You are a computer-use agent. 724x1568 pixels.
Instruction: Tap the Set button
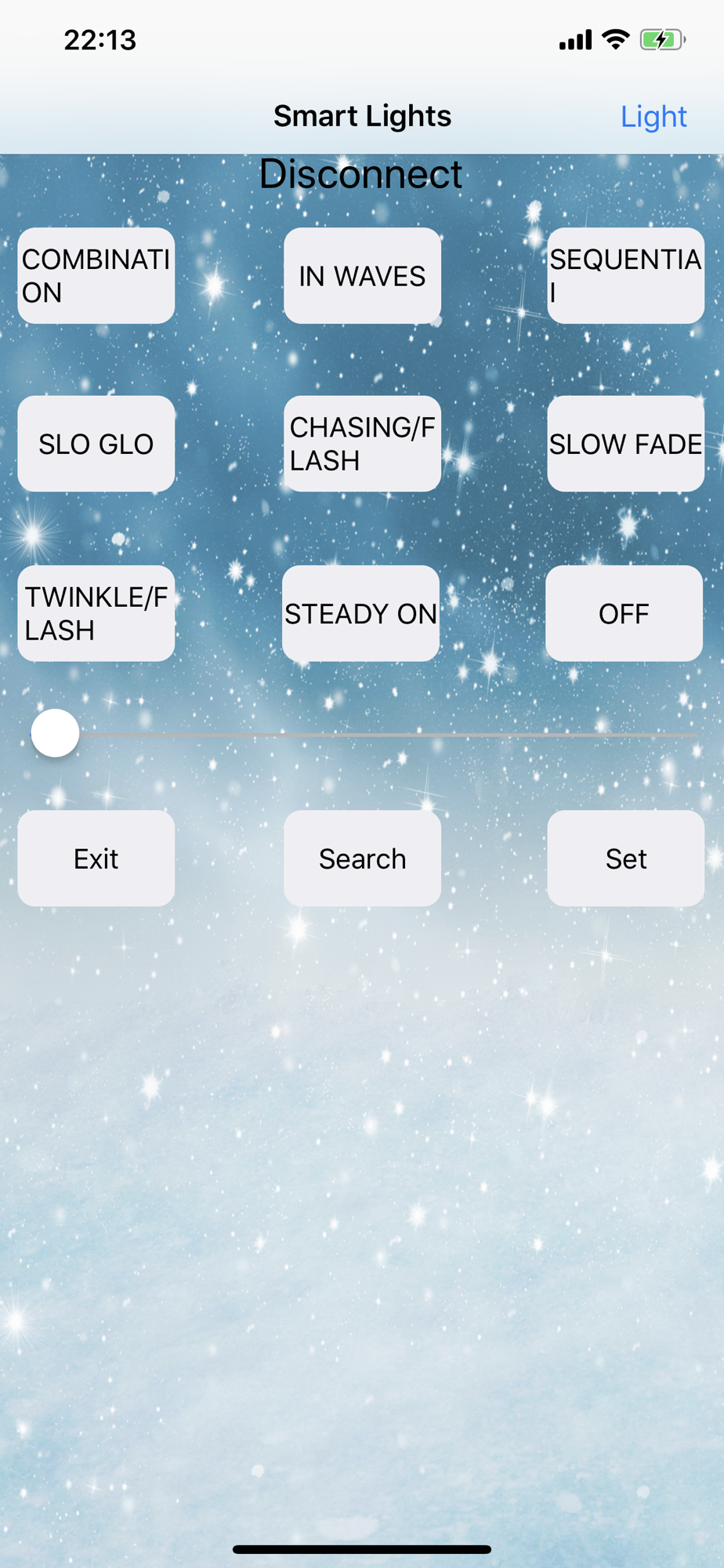click(x=625, y=858)
